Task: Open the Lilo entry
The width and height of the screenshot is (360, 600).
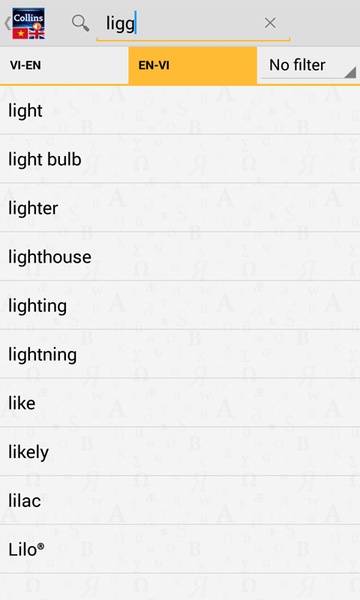Action: [180, 549]
